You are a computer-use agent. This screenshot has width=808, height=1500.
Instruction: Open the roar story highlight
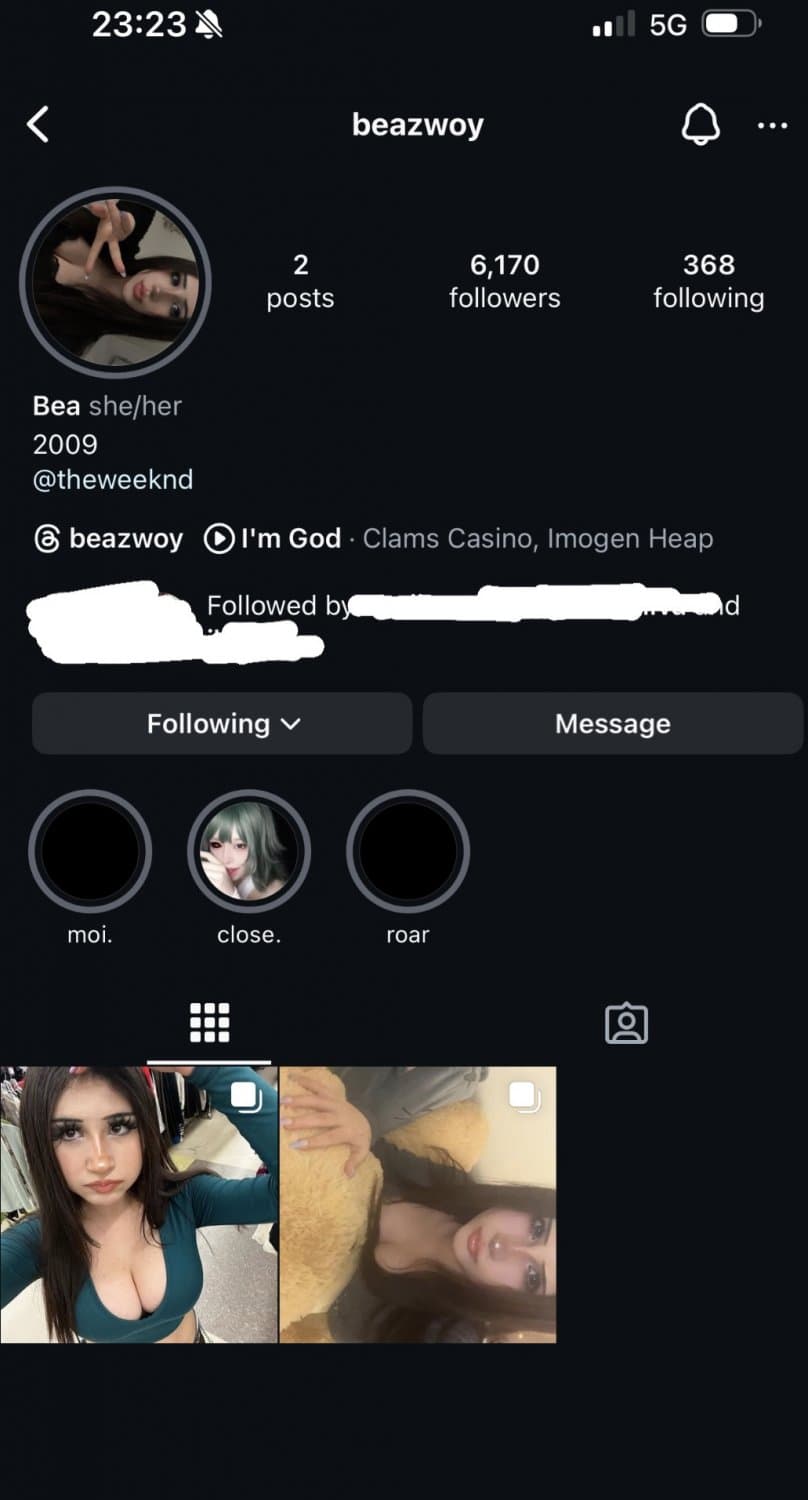pos(408,851)
